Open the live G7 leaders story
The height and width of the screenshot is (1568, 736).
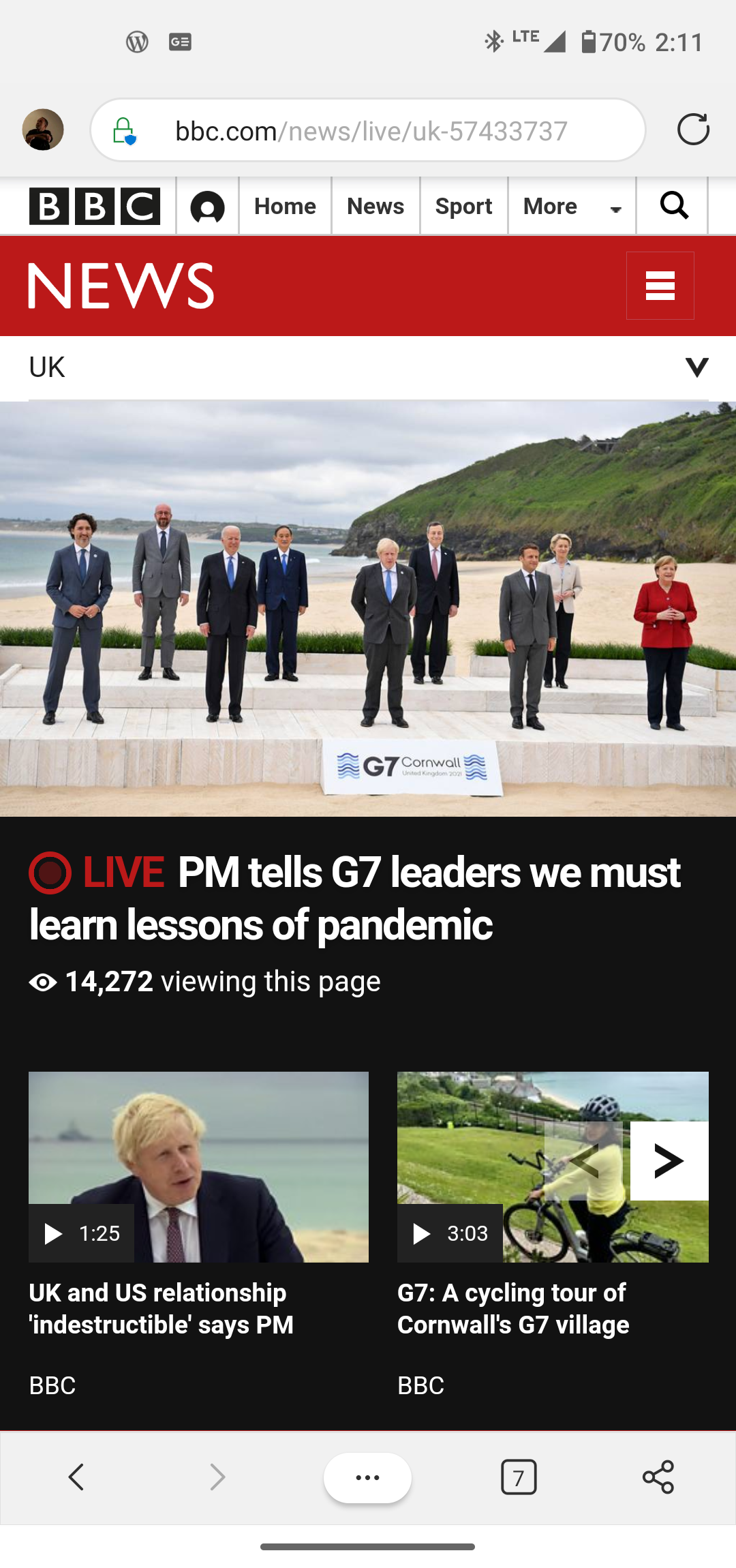(354, 898)
